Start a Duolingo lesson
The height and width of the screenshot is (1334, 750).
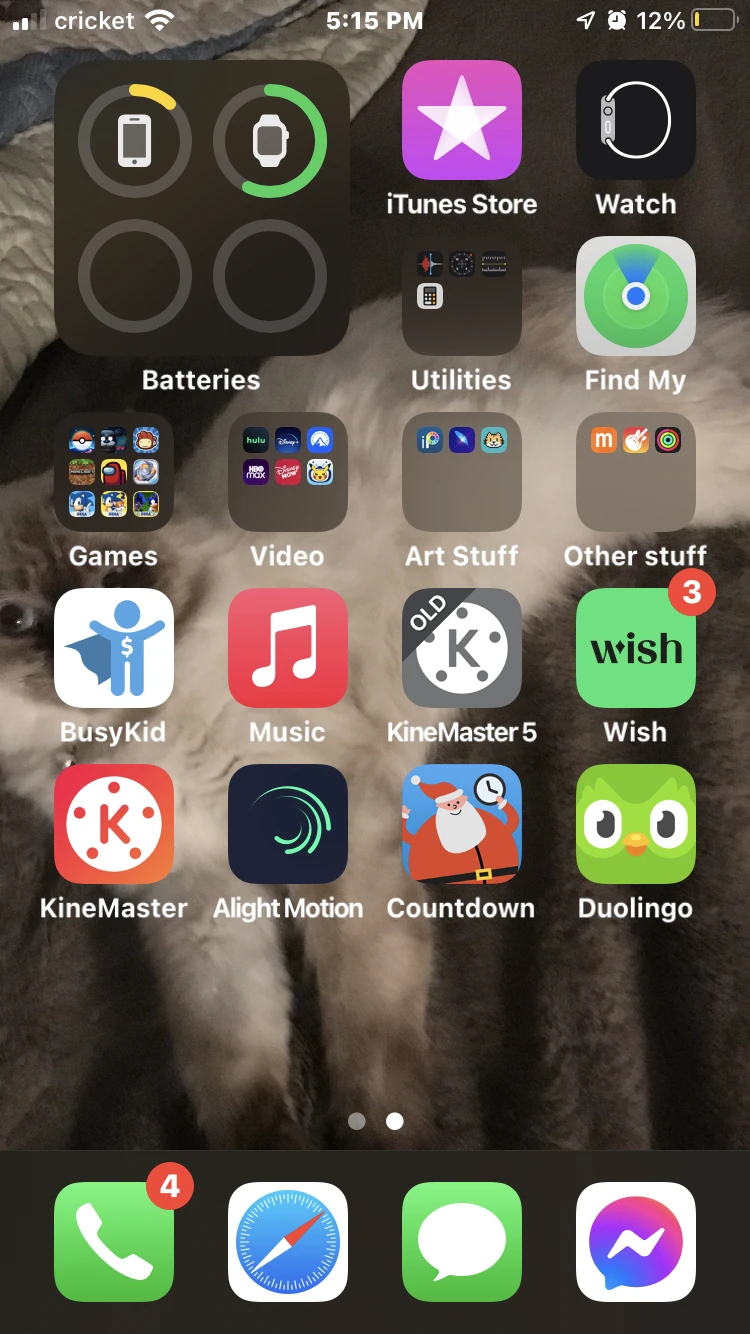coord(636,824)
